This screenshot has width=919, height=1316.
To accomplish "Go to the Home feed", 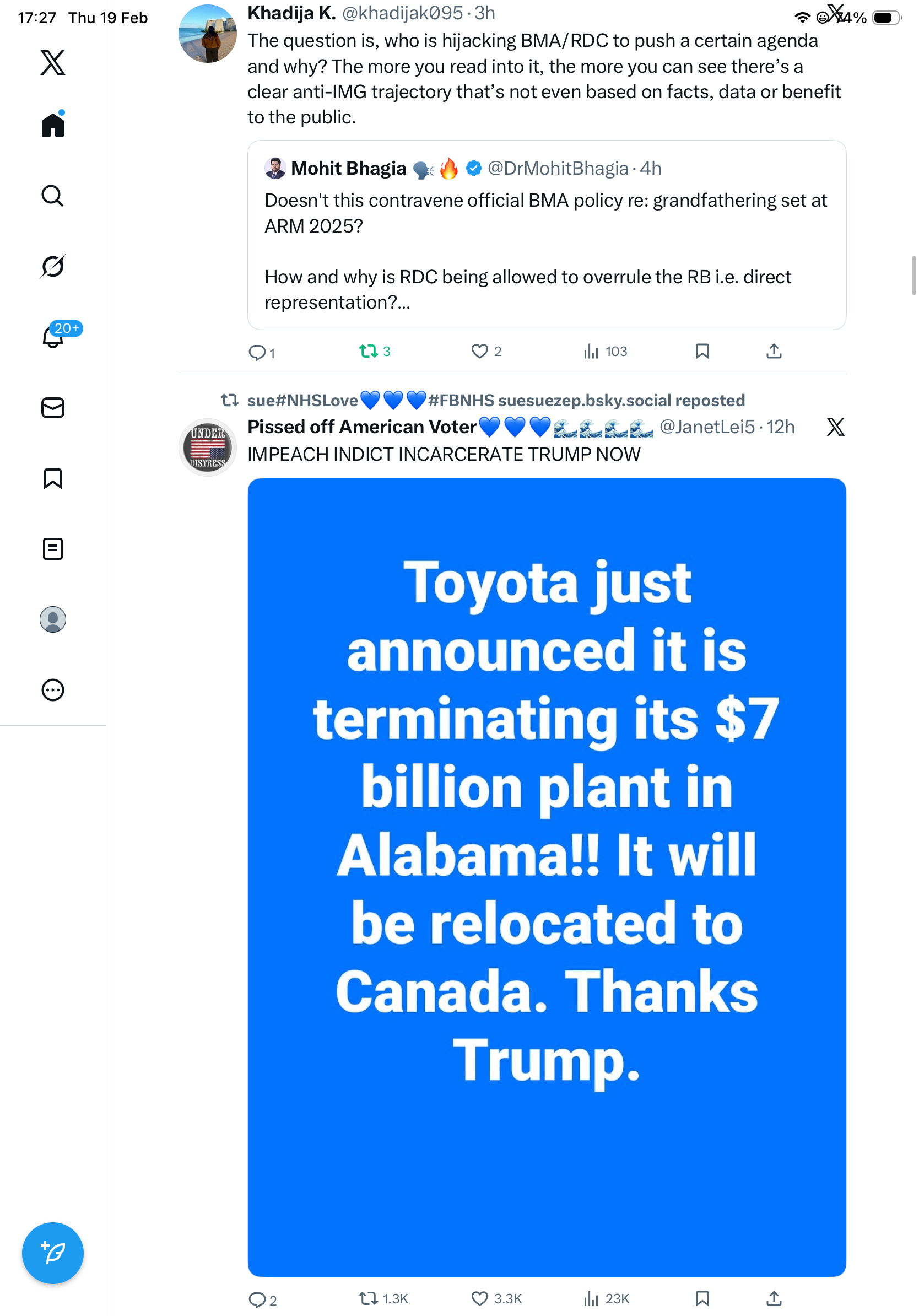I will coord(53,125).
